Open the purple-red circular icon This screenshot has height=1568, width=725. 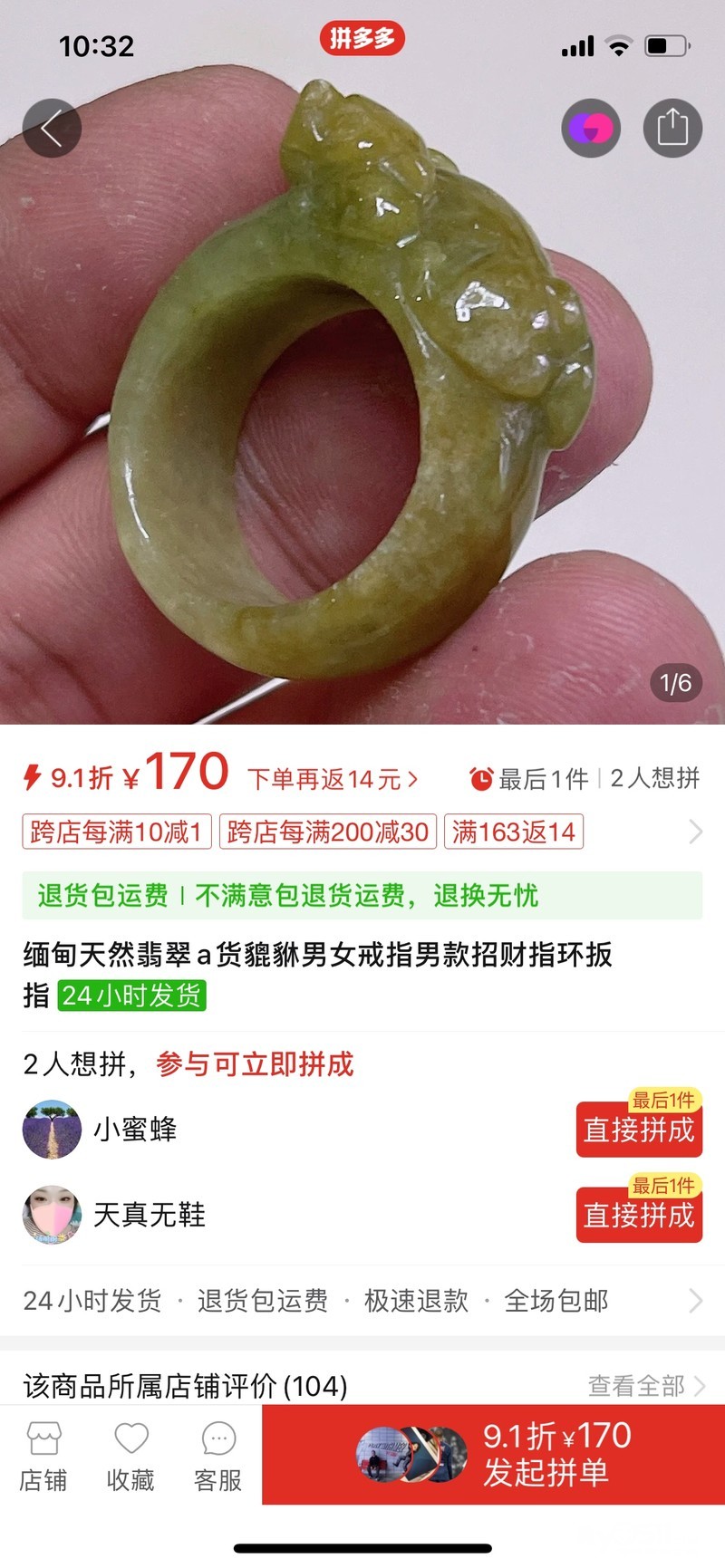[x=591, y=128]
